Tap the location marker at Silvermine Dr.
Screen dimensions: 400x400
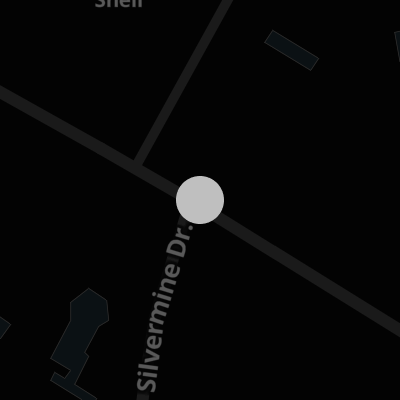(200, 200)
